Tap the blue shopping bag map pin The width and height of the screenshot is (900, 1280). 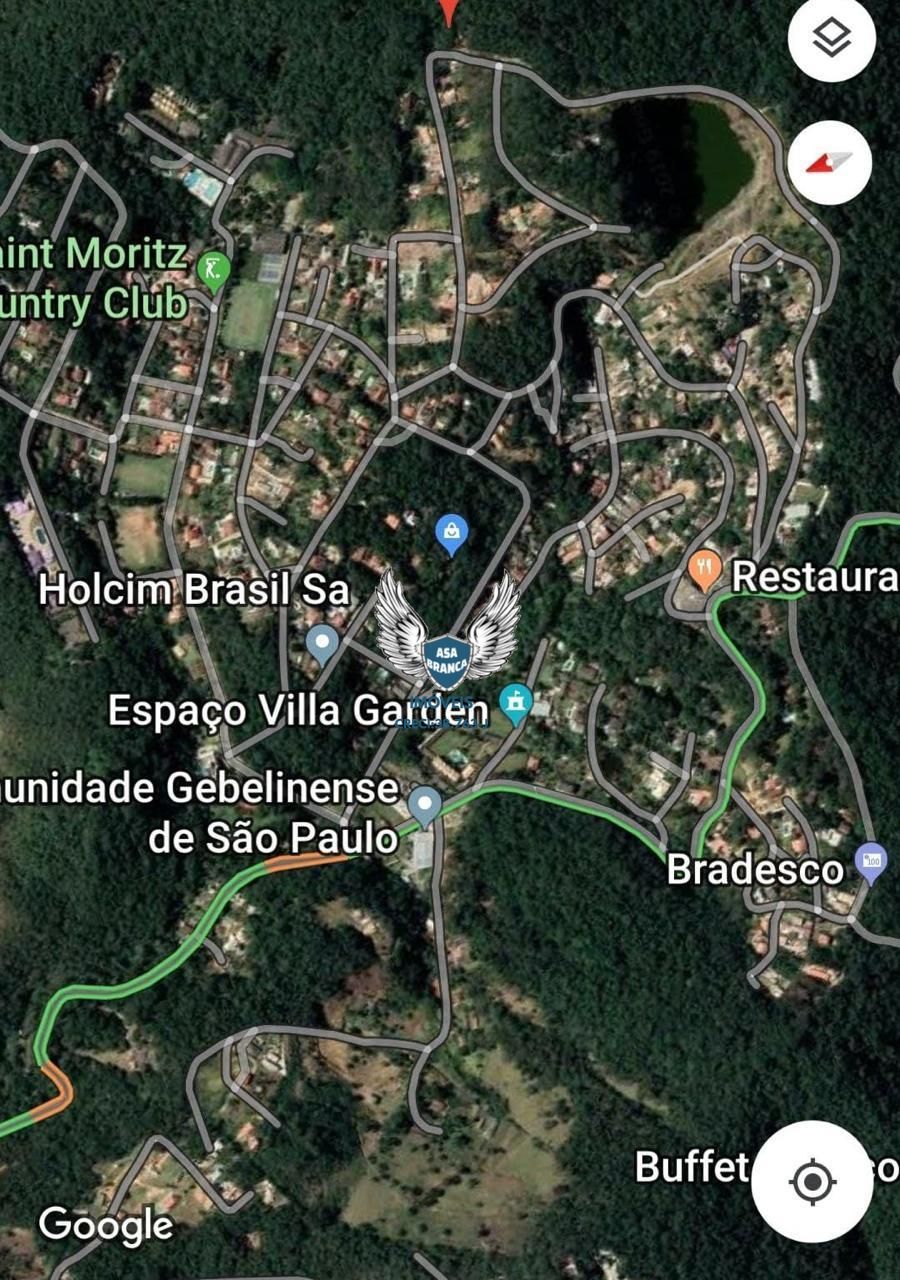[452, 532]
